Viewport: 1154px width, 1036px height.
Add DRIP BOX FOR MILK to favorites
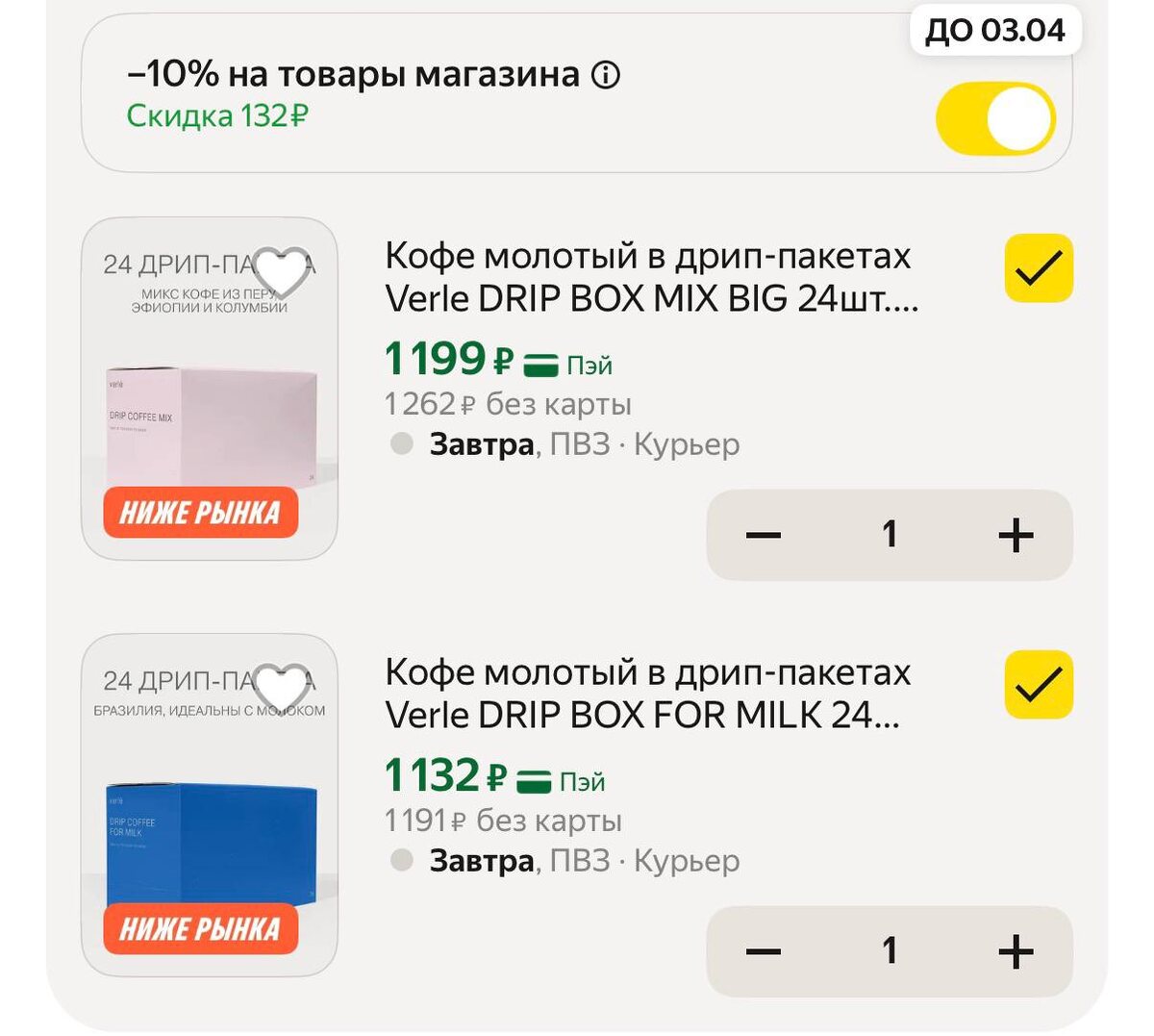282,690
